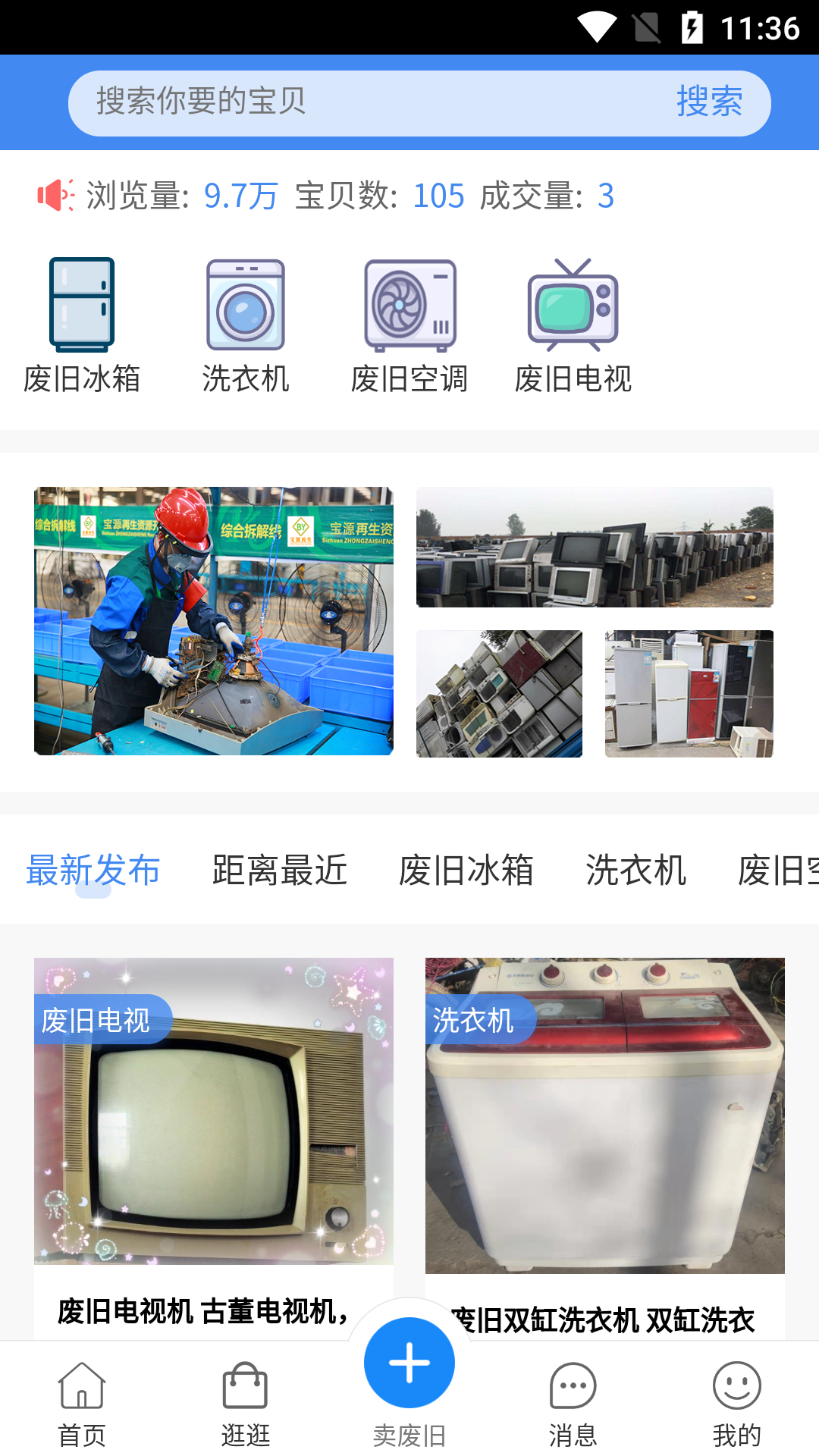Tap the search input field
Screen dimensions: 819x1456
364,102
